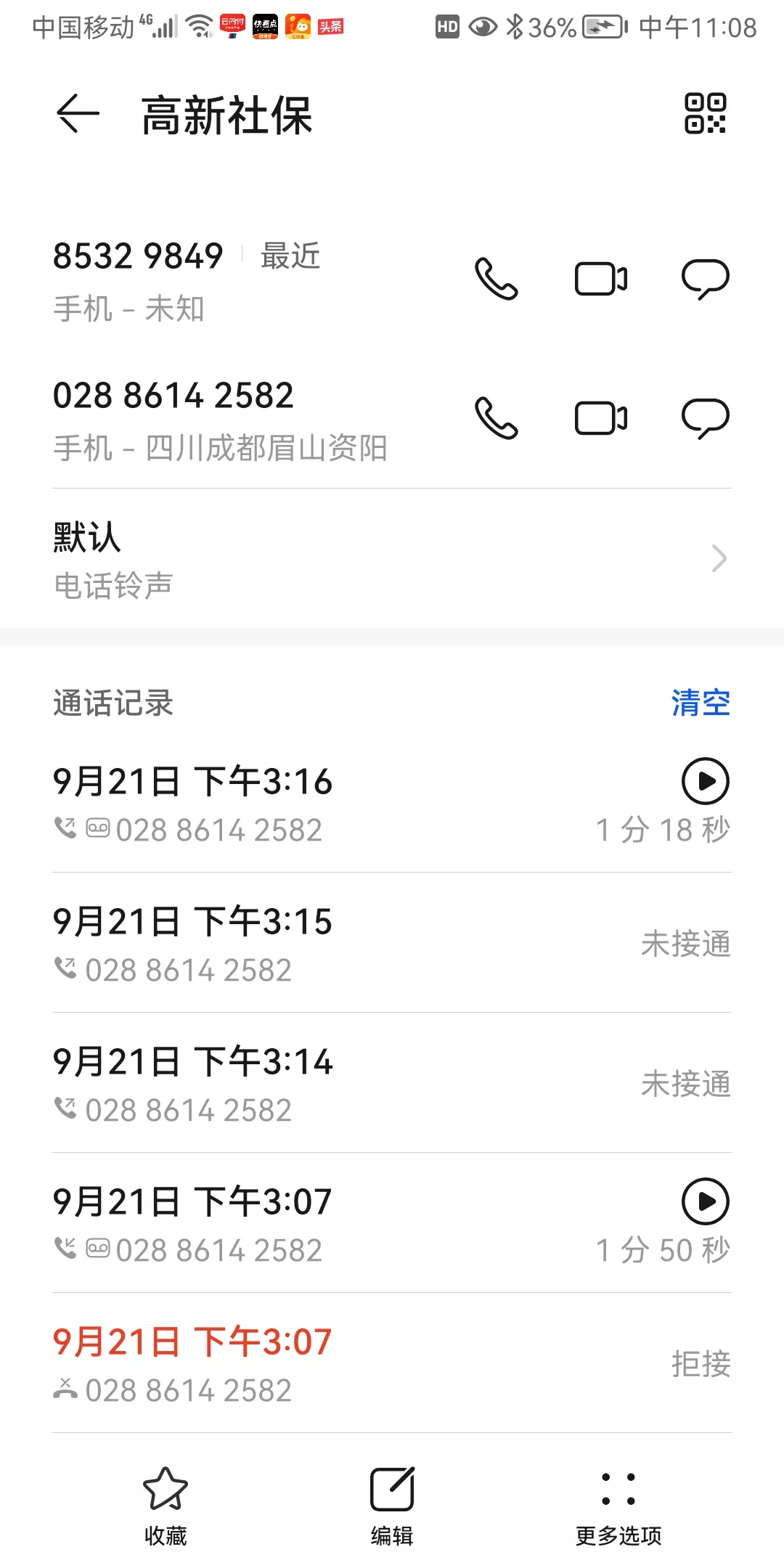The width and height of the screenshot is (784, 1568).
Task: Select the 下午3:14 call log entry
Action: [392, 1084]
